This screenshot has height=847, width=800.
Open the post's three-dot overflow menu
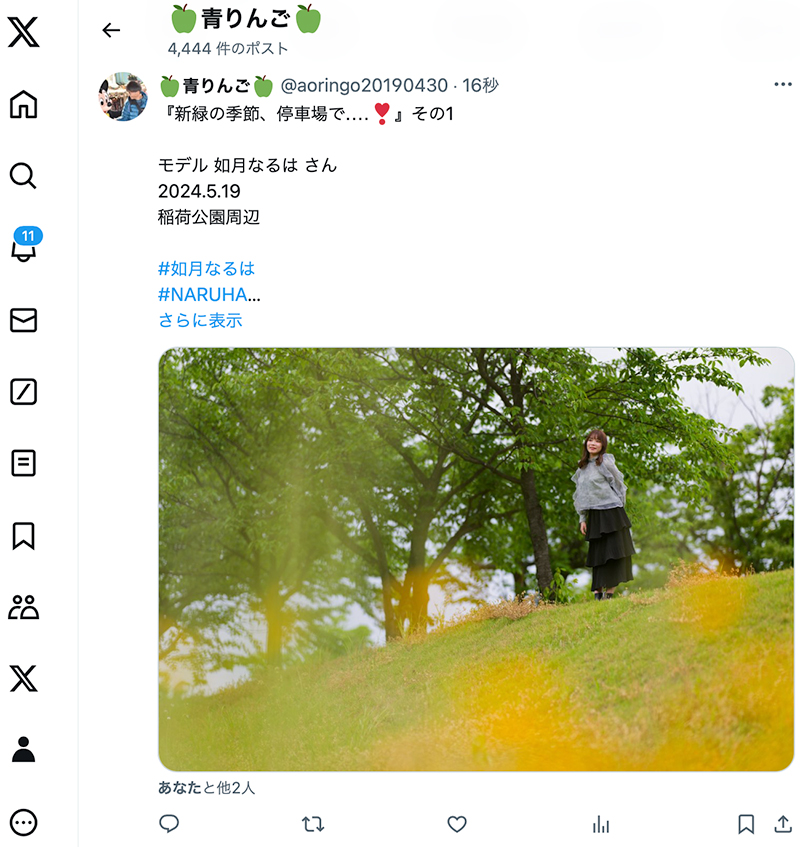click(x=783, y=85)
